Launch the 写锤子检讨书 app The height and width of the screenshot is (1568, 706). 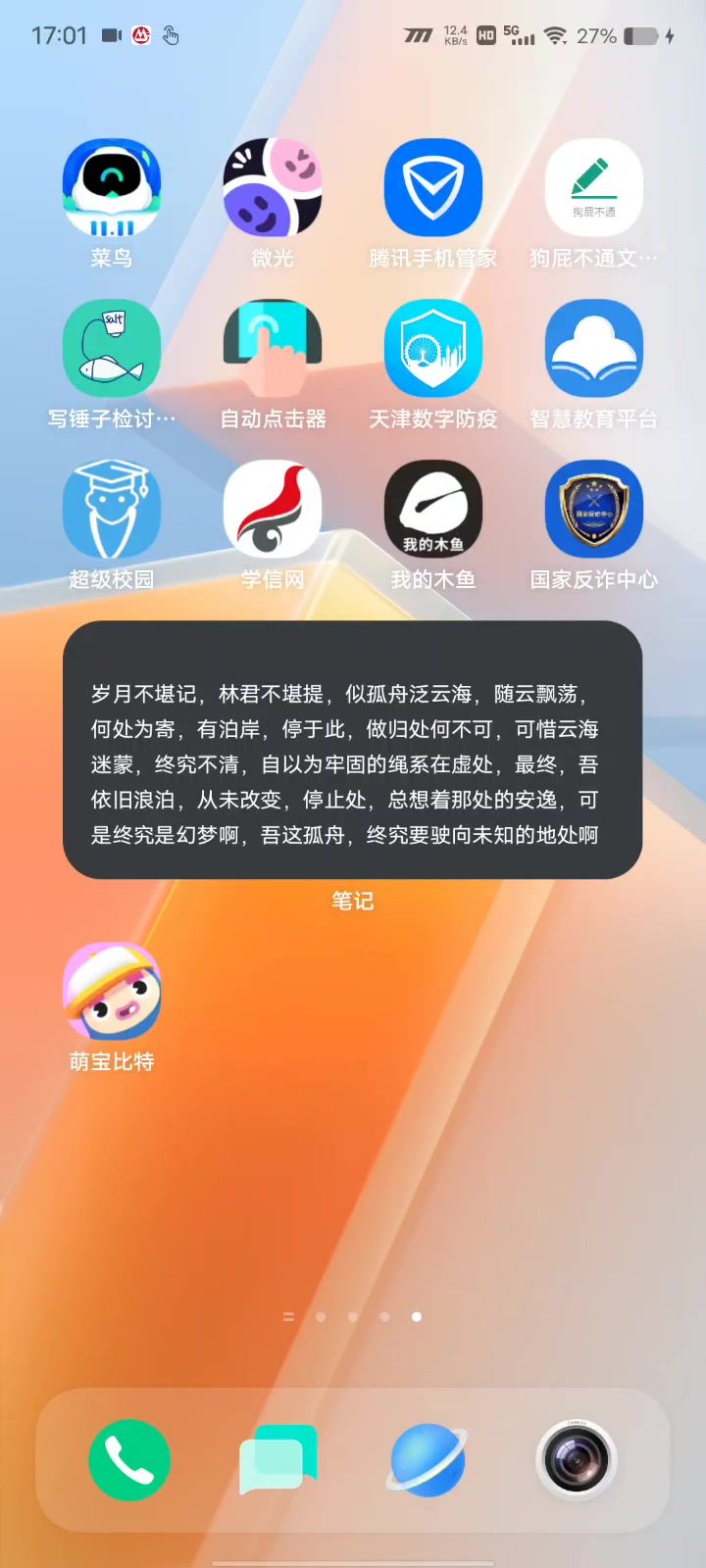click(112, 349)
